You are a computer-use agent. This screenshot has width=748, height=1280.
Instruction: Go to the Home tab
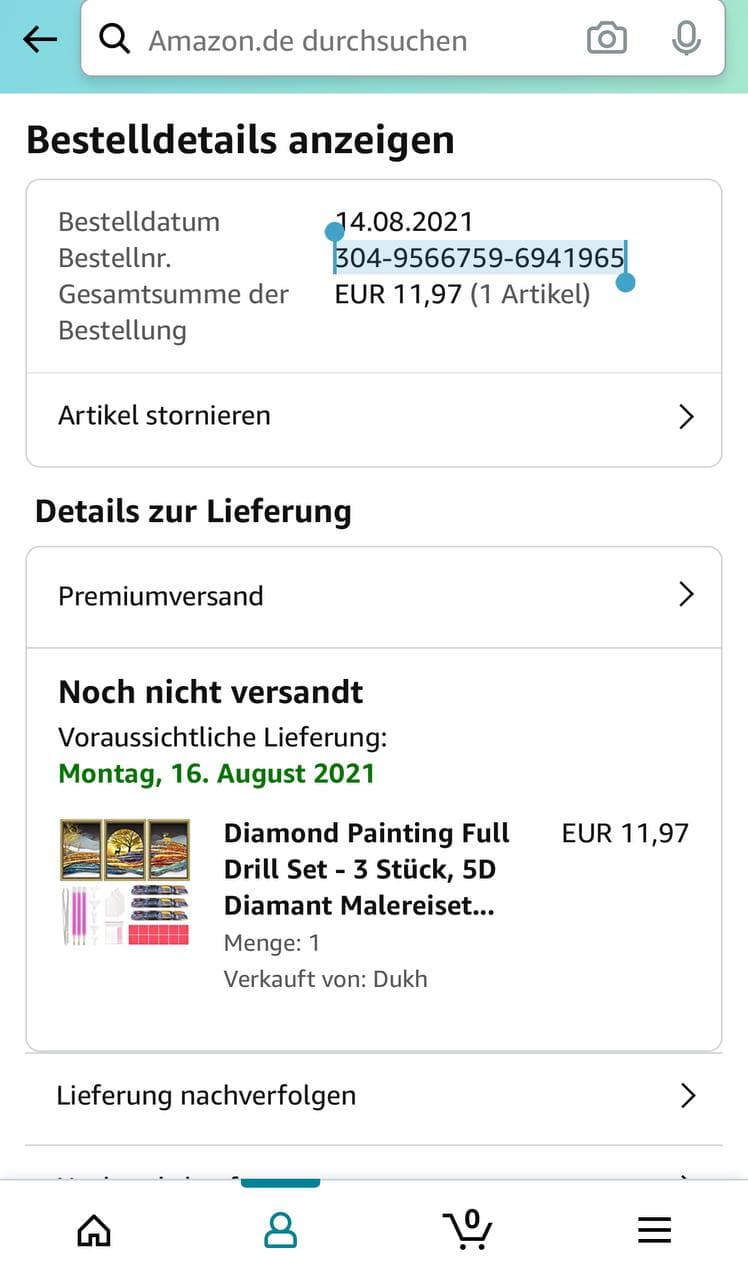click(x=94, y=1230)
